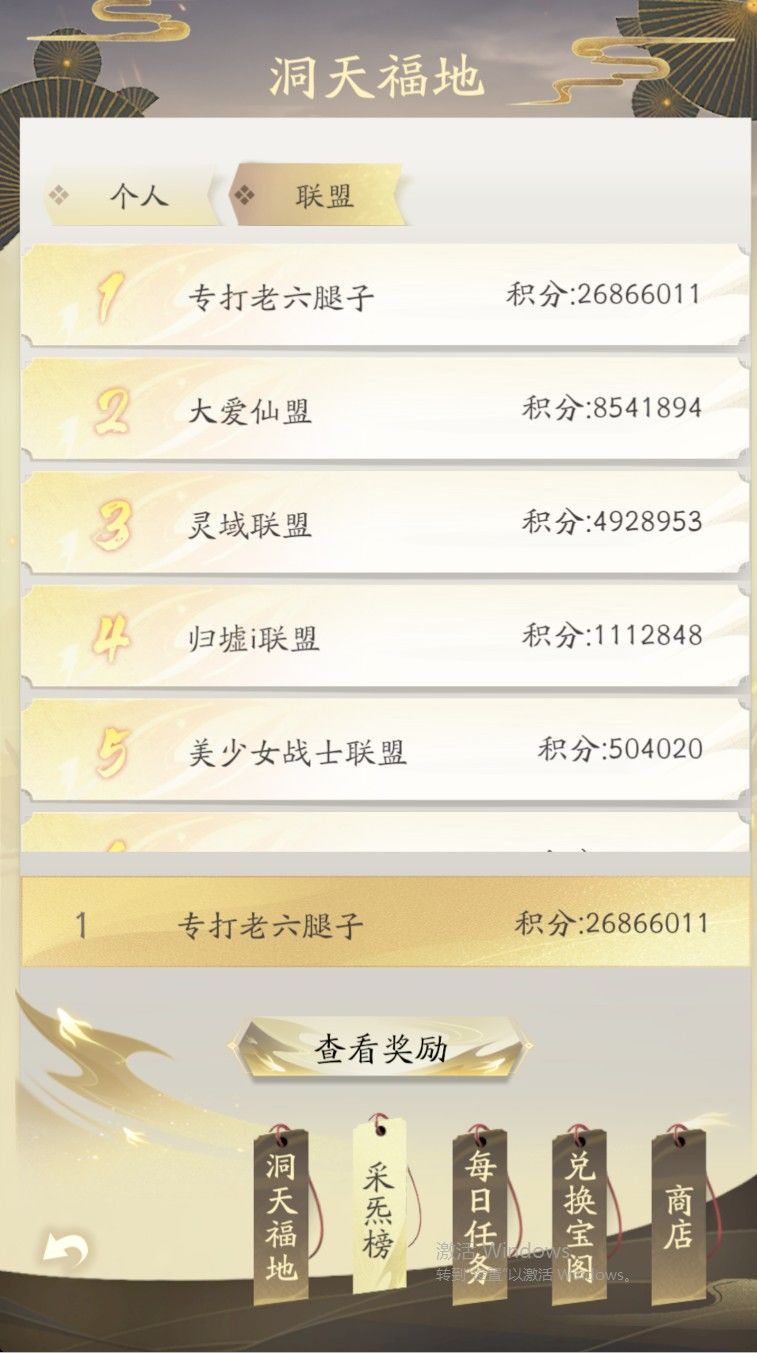The image size is (757, 1353).
Task: Click the 洞天福地 page title
Action: pyautogui.click(x=378, y=72)
